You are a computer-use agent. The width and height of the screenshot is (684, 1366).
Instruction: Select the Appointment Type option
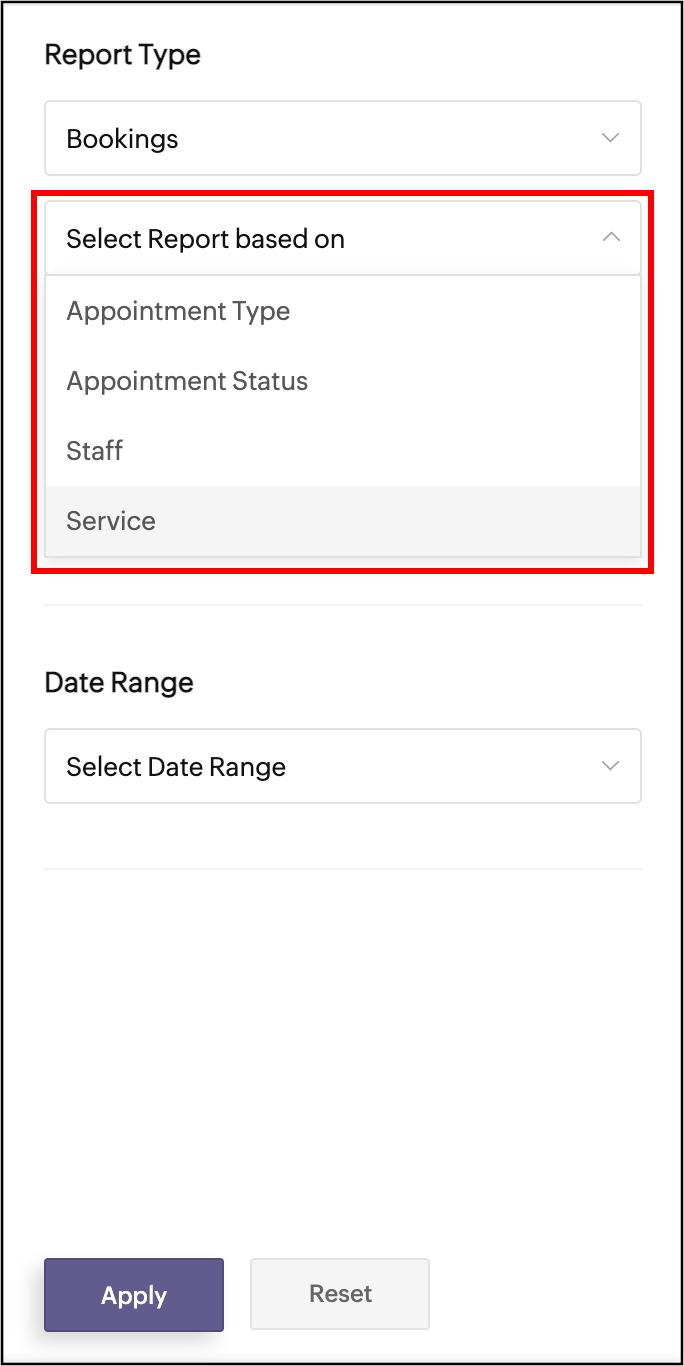click(x=178, y=311)
